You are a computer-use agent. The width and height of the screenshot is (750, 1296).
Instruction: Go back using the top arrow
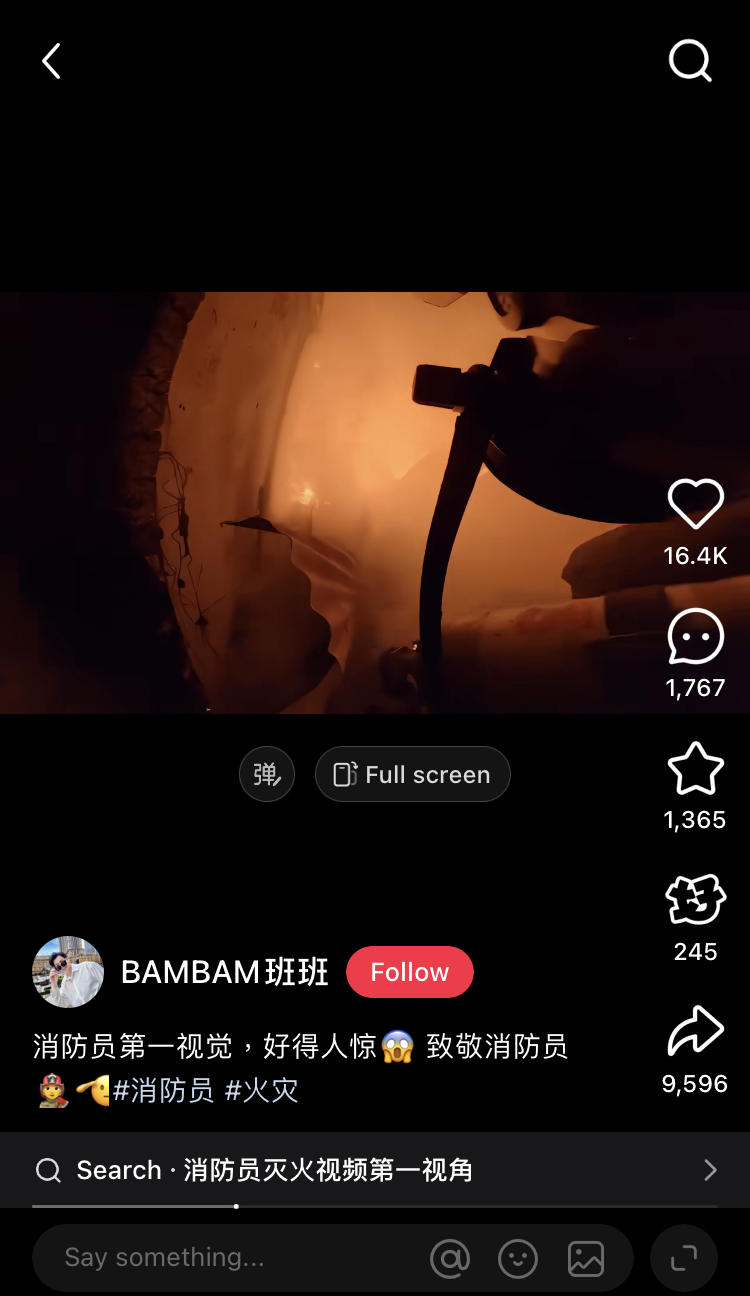click(52, 61)
